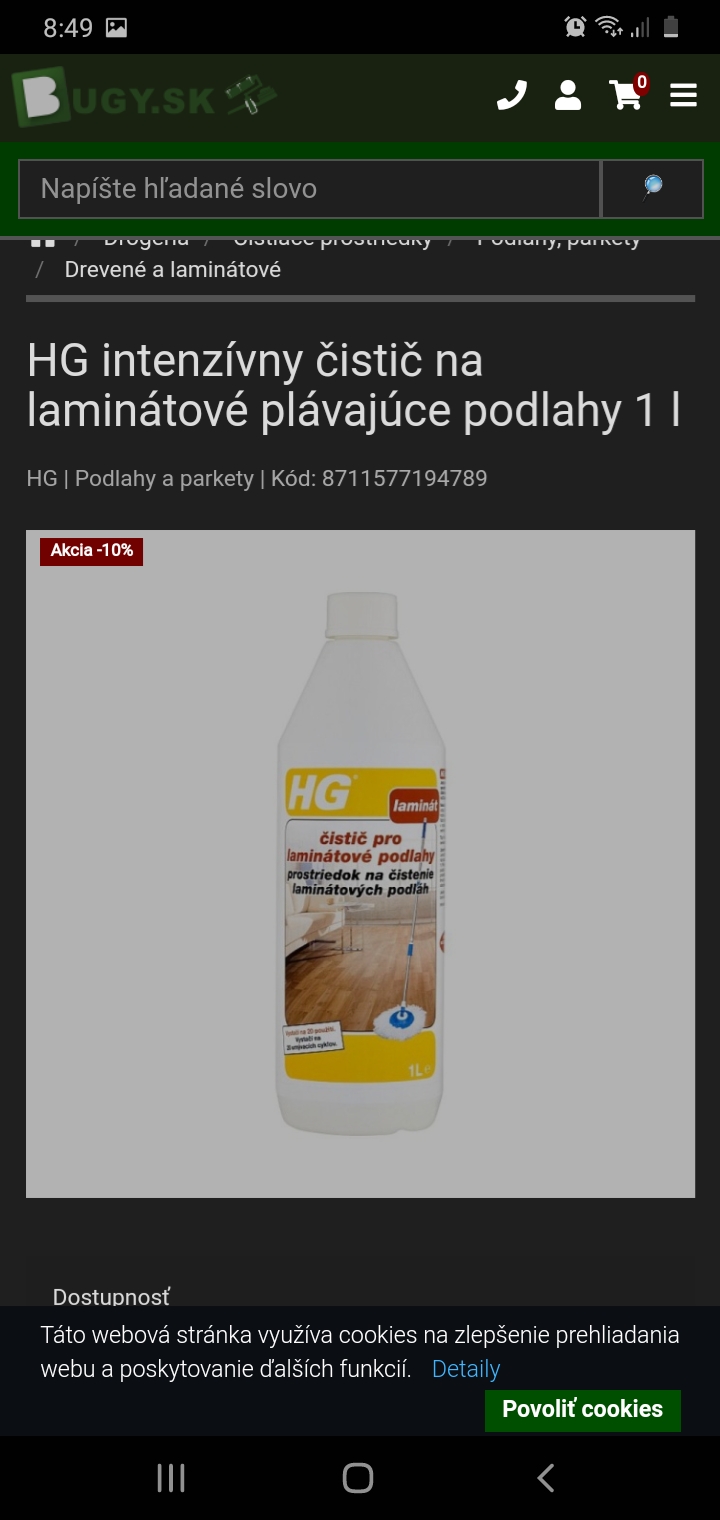Submit search with magnifier button
The image size is (720, 1520).
652,189
